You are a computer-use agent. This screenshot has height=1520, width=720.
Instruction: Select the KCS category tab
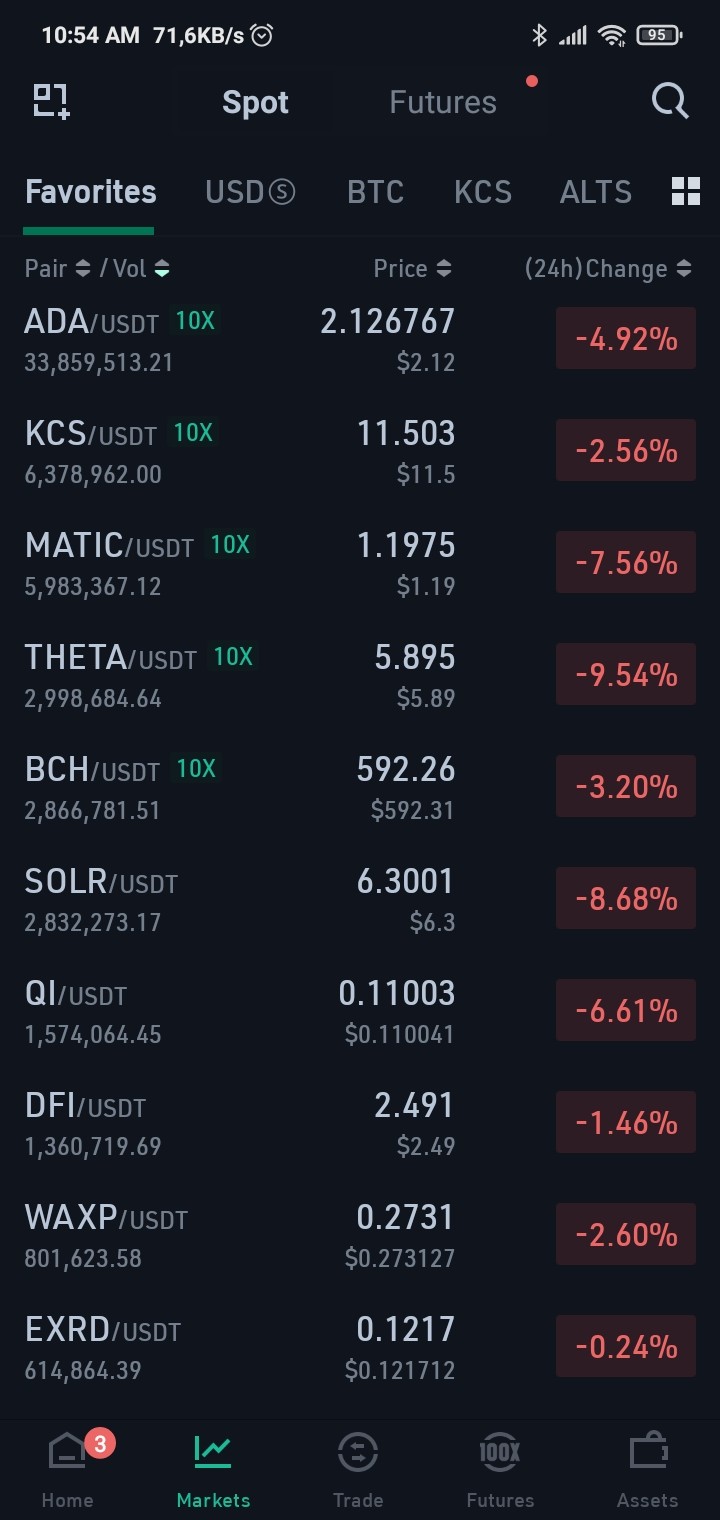point(483,192)
